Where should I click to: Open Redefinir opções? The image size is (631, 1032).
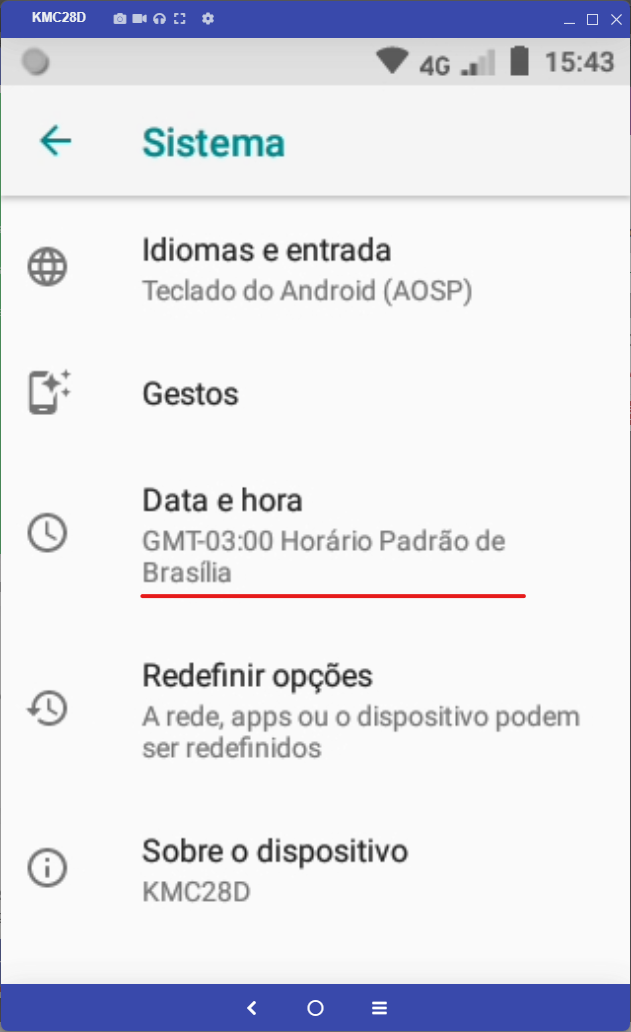click(x=316, y=710)
